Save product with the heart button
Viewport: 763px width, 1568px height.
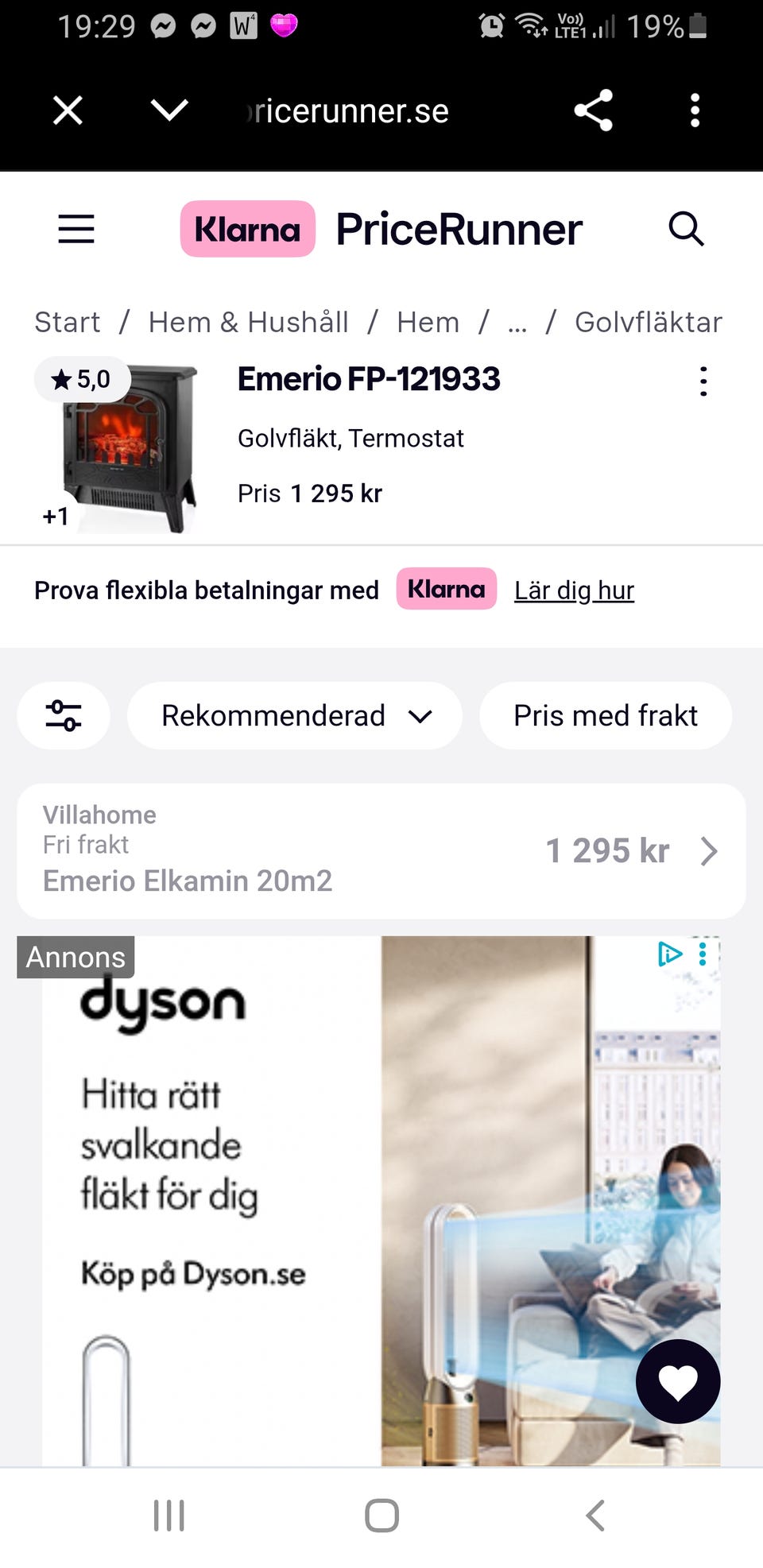(678, 1381)
